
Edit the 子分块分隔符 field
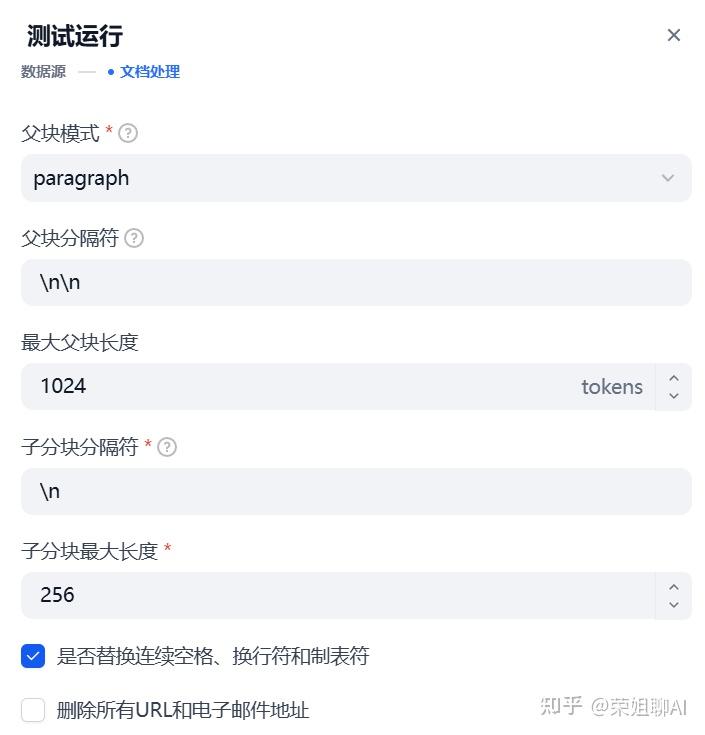(x=356, y=492)
